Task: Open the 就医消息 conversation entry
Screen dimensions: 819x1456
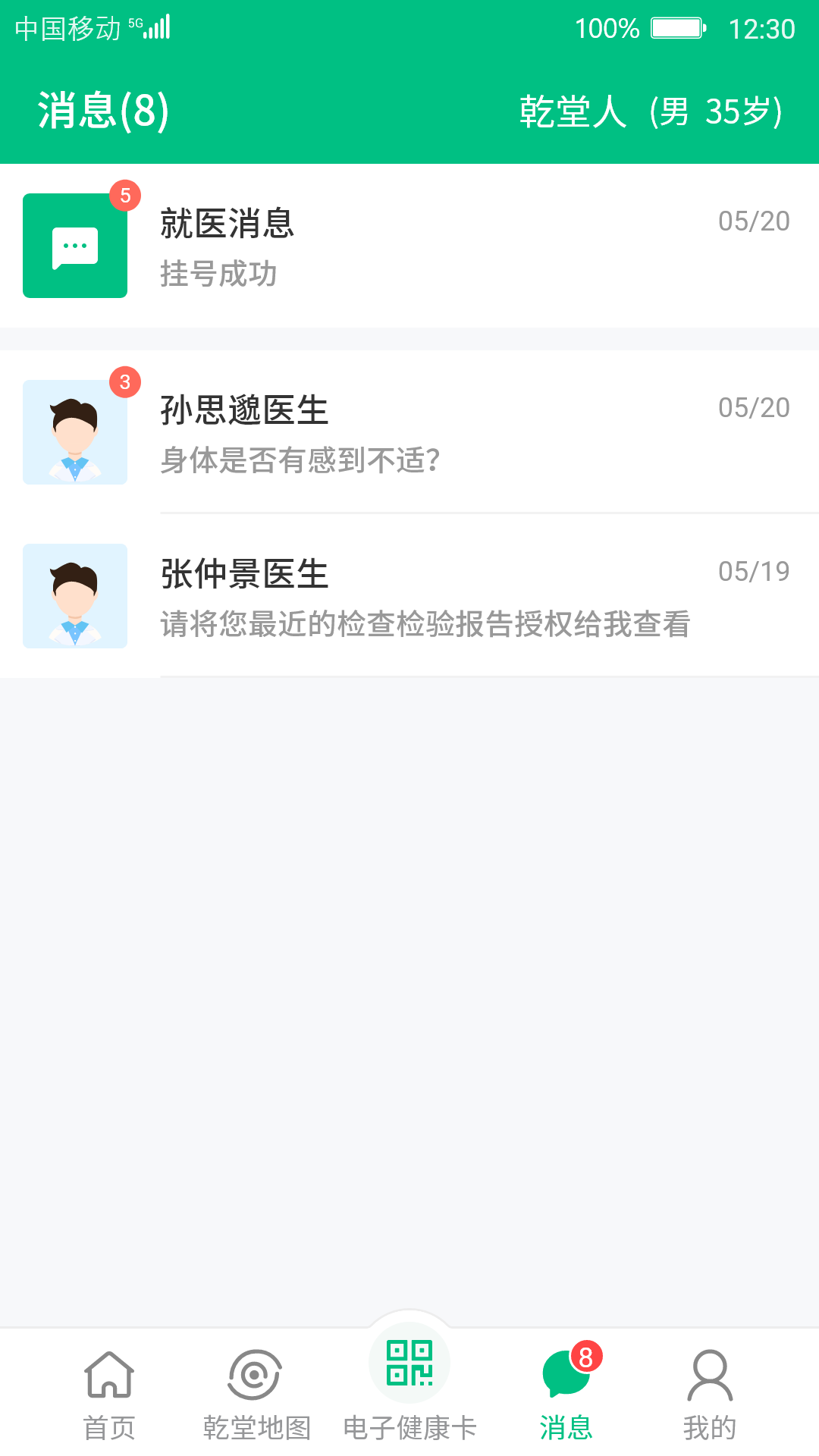Action: (x=409, y=244)
